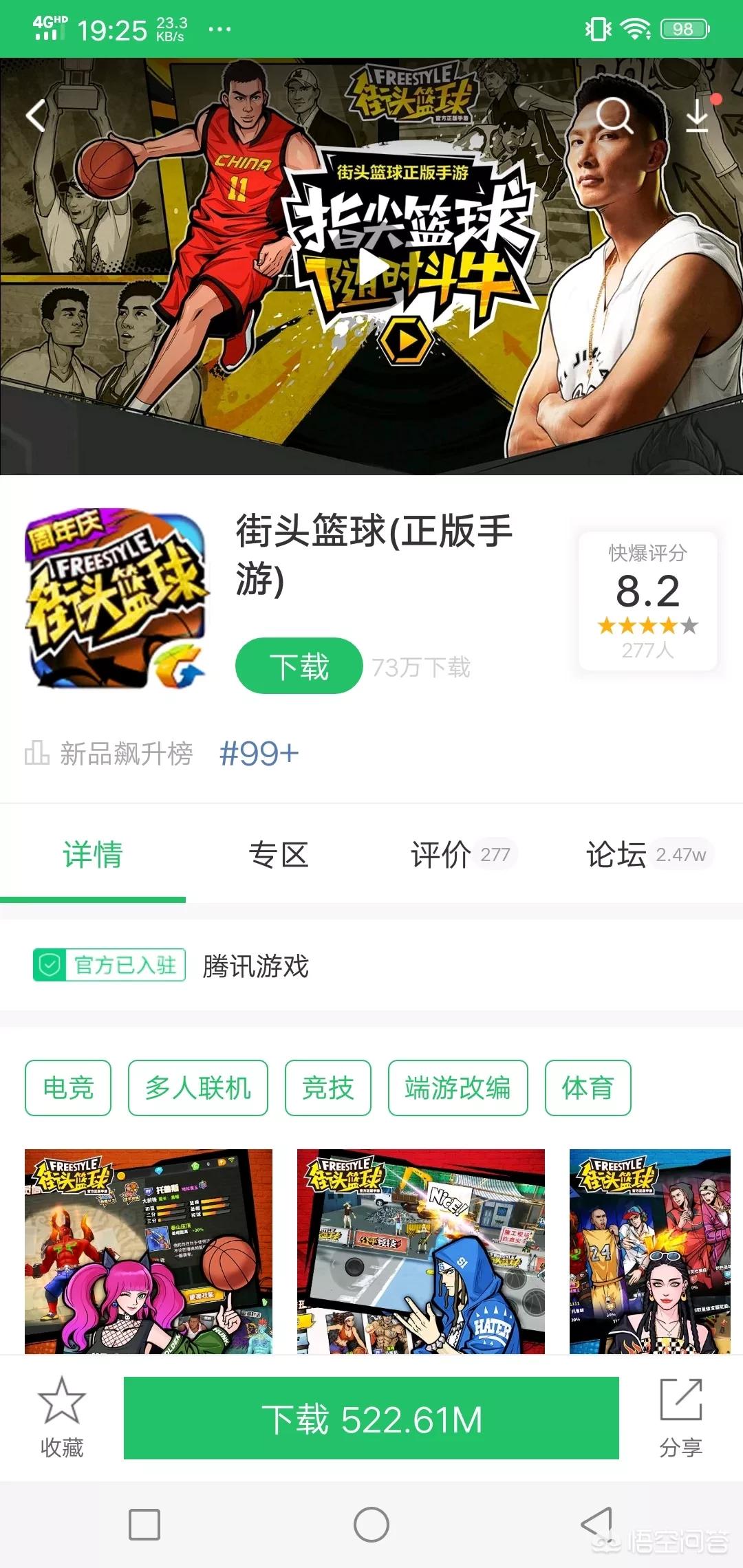This screenshot has width=743, height=1568.
Task: Open the download manager icon
Action: tap(698, 116)
